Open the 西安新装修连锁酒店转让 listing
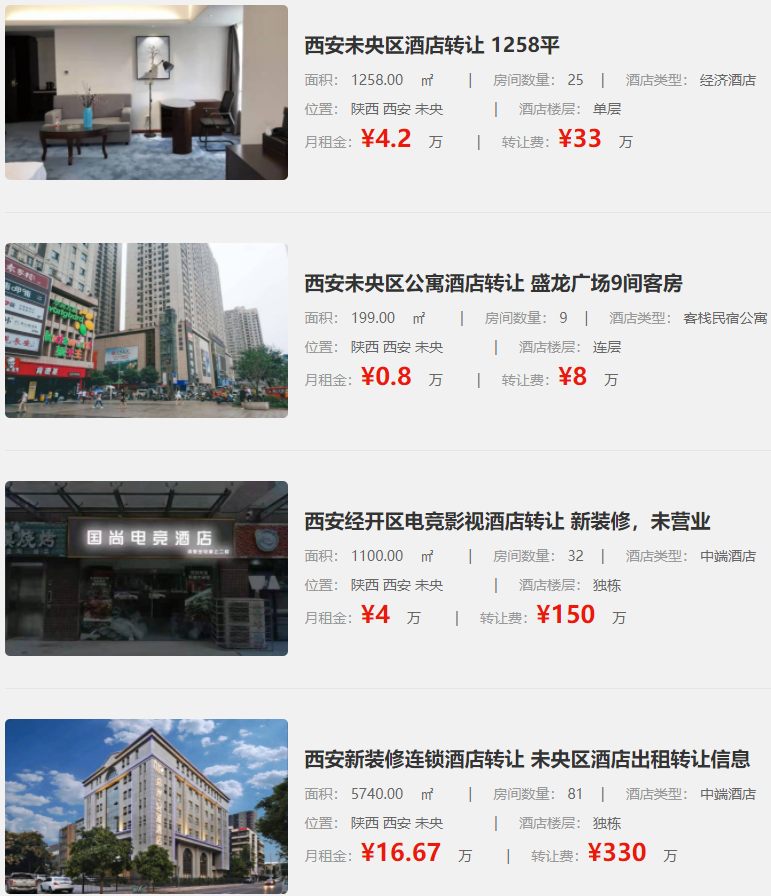This screenshot has width=771, height=896. (527, 759)
